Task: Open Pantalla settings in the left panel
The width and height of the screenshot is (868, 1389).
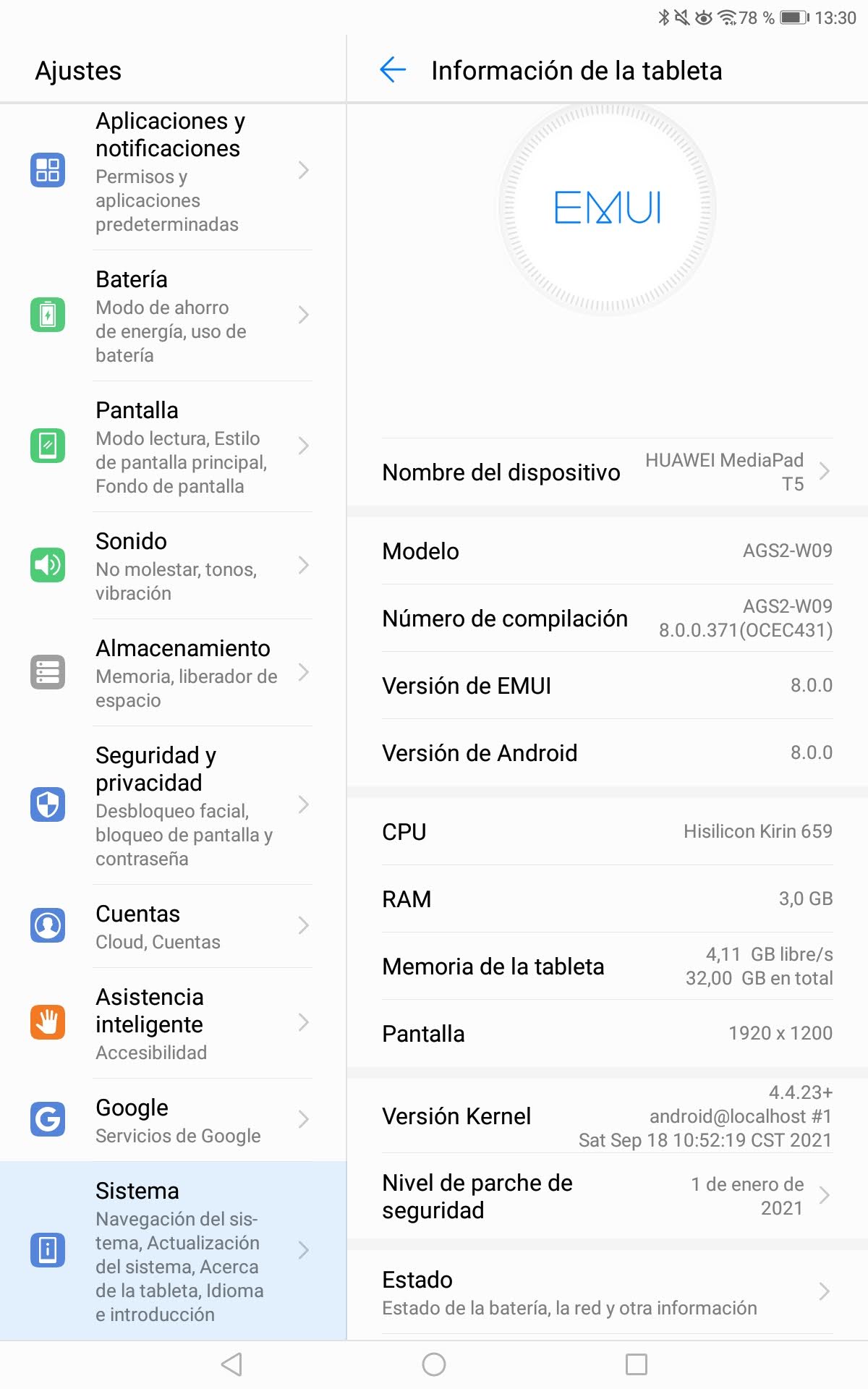Action: click(173, 446)
